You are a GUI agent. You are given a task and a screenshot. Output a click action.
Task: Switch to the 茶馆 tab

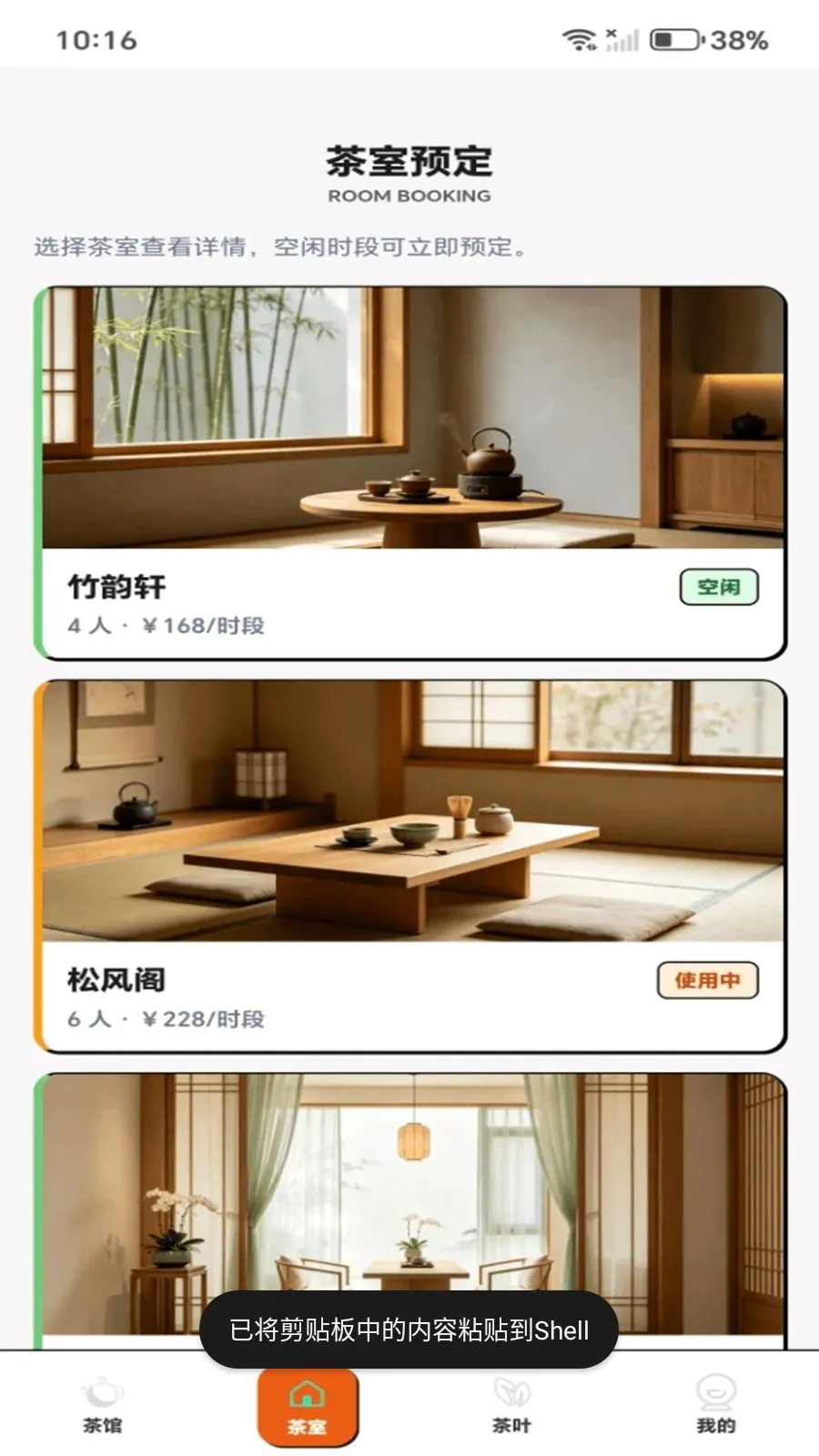point(102,1404)
